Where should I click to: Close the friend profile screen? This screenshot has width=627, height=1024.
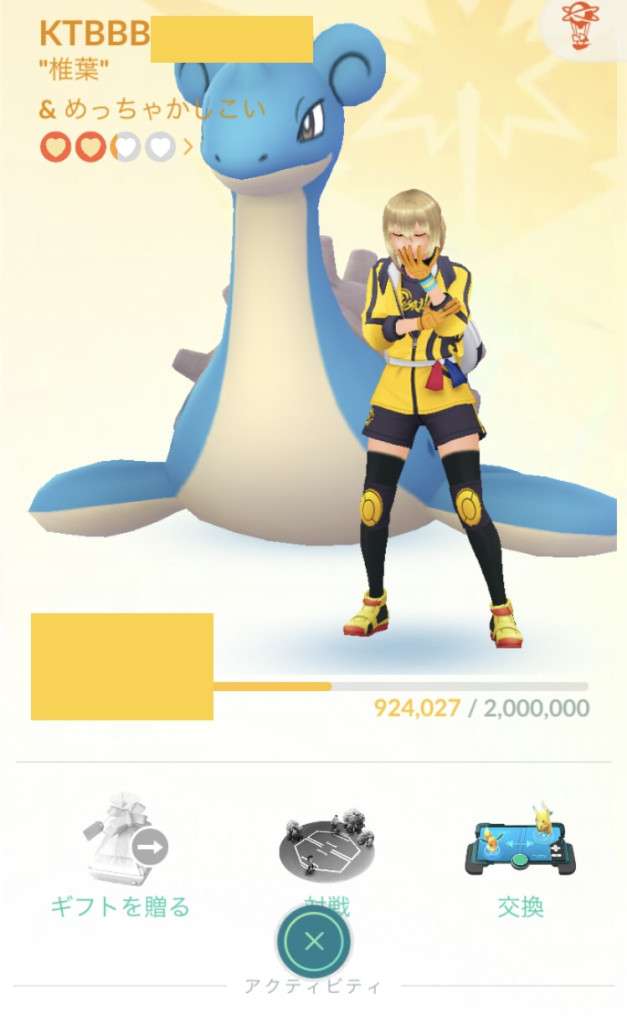click(x=313, y=941)
